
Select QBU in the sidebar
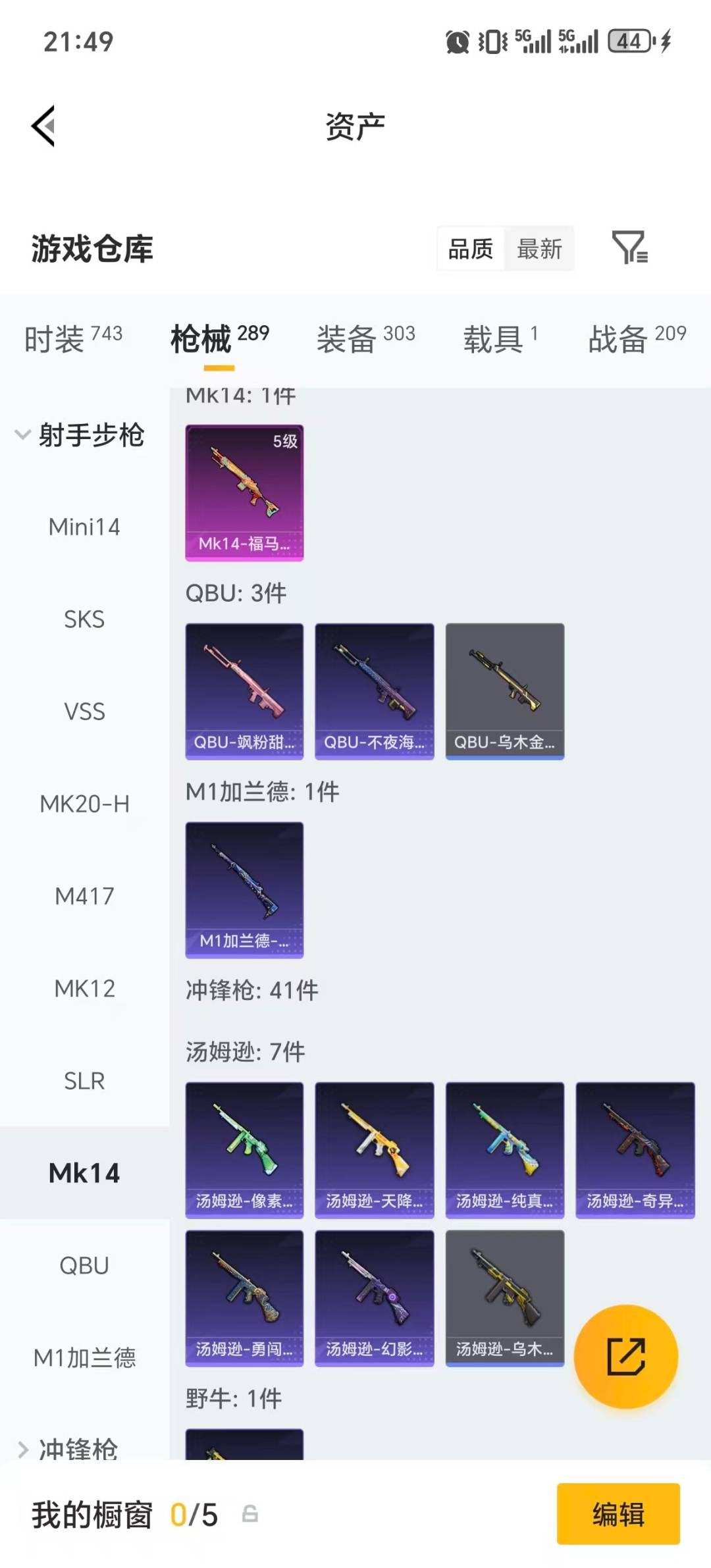(x=85, y=1264)
